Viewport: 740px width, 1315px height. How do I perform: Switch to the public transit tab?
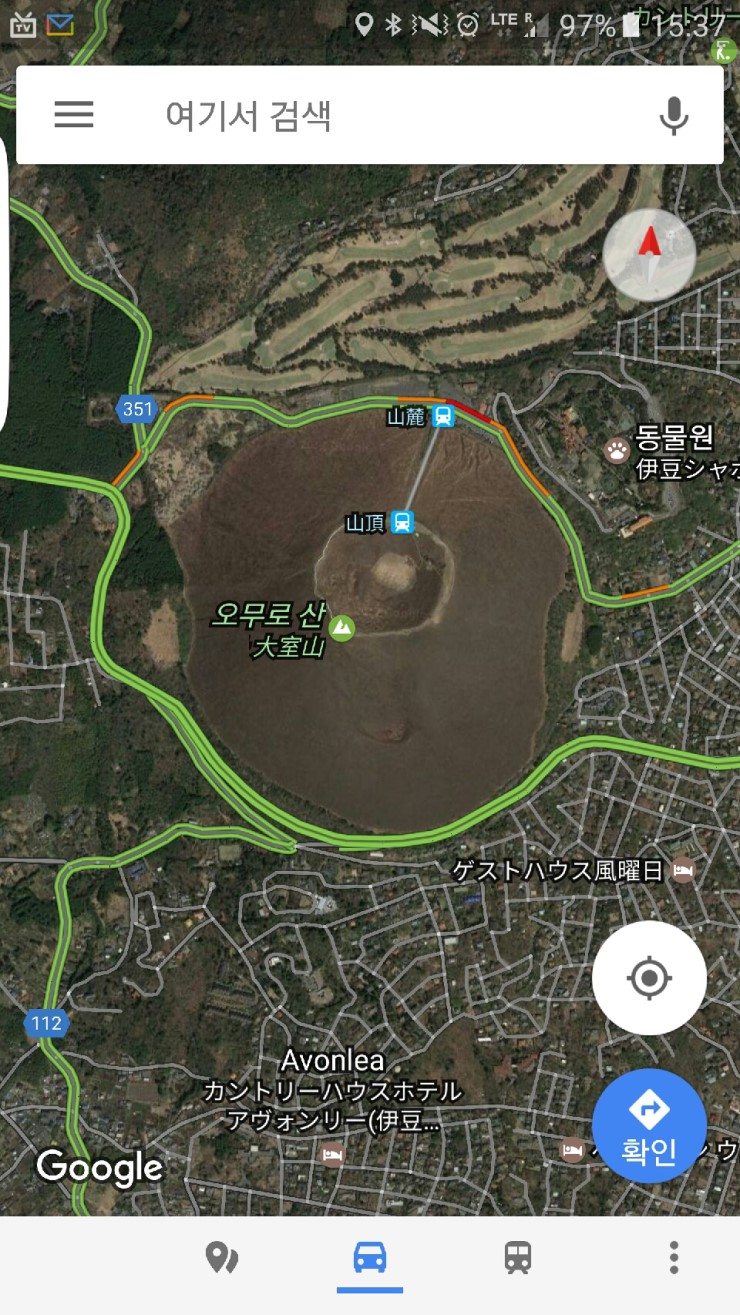pyautogui.click(x=518, y=1257)
